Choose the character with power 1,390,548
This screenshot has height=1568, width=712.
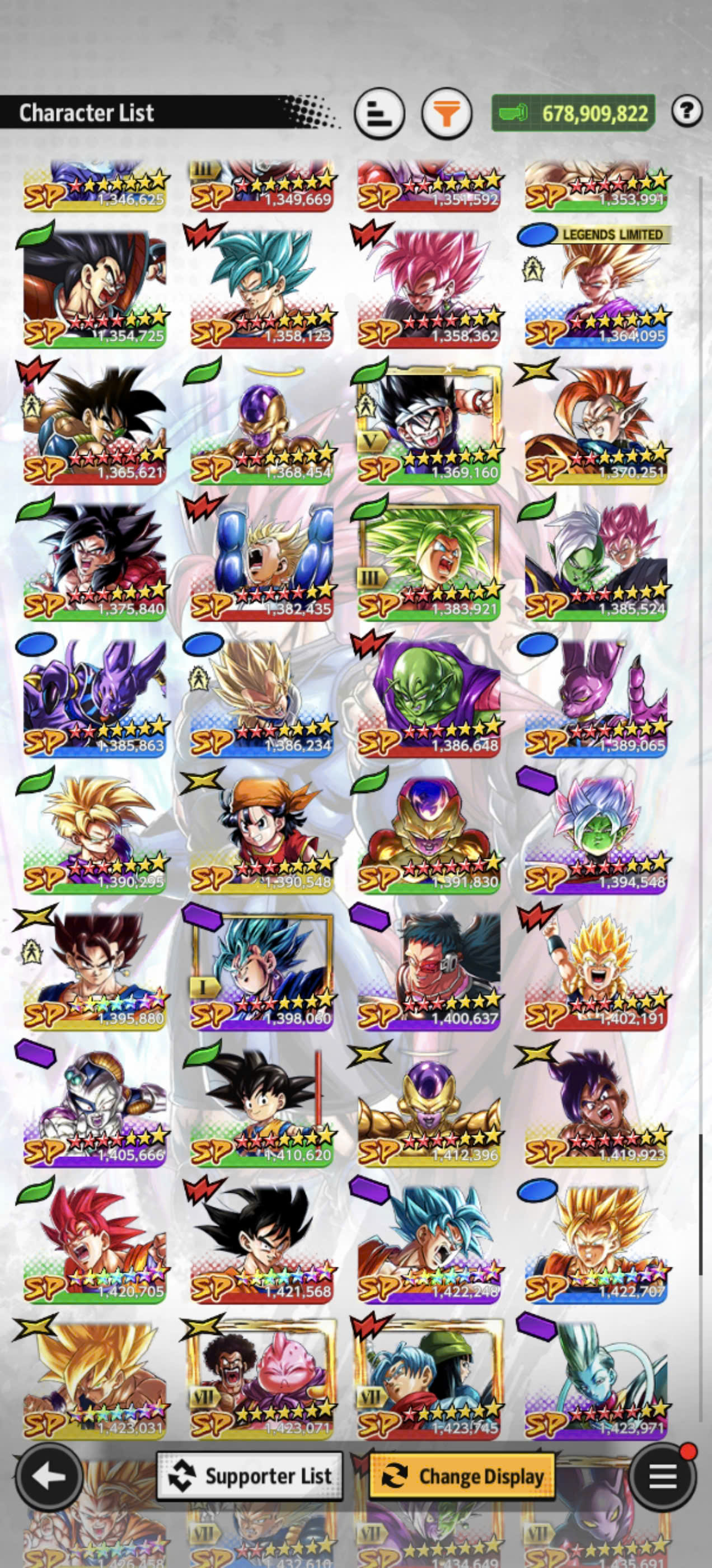pos(263,834)
